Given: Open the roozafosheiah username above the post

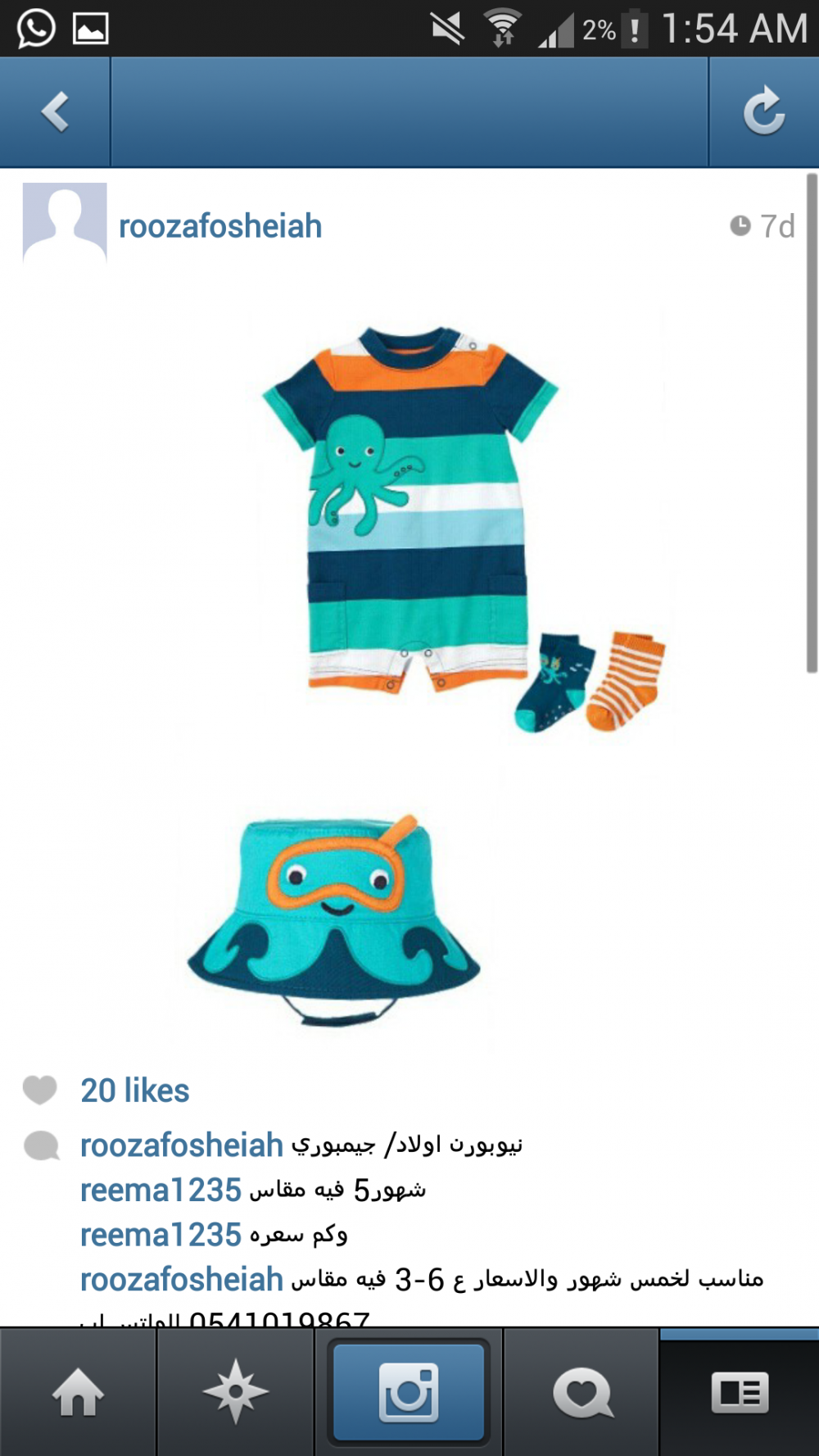Looking at the screenshot, I should pos(220,226).
